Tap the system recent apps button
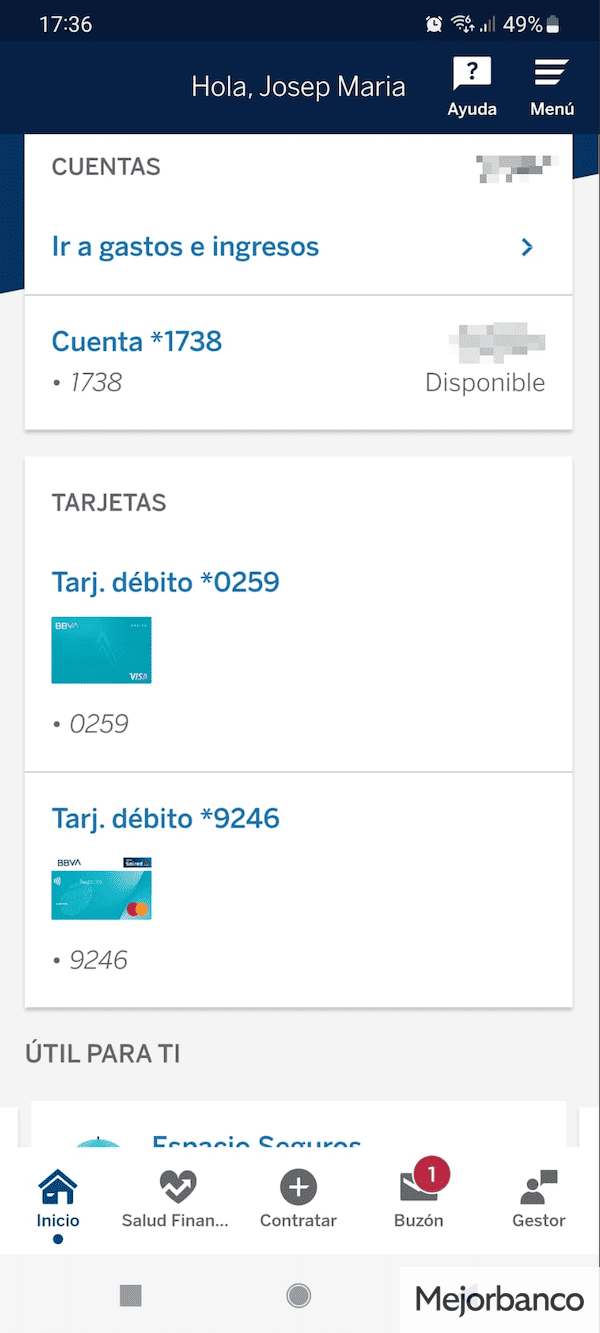This screenshot has height=1333, width=600. tap(130, 1296)
